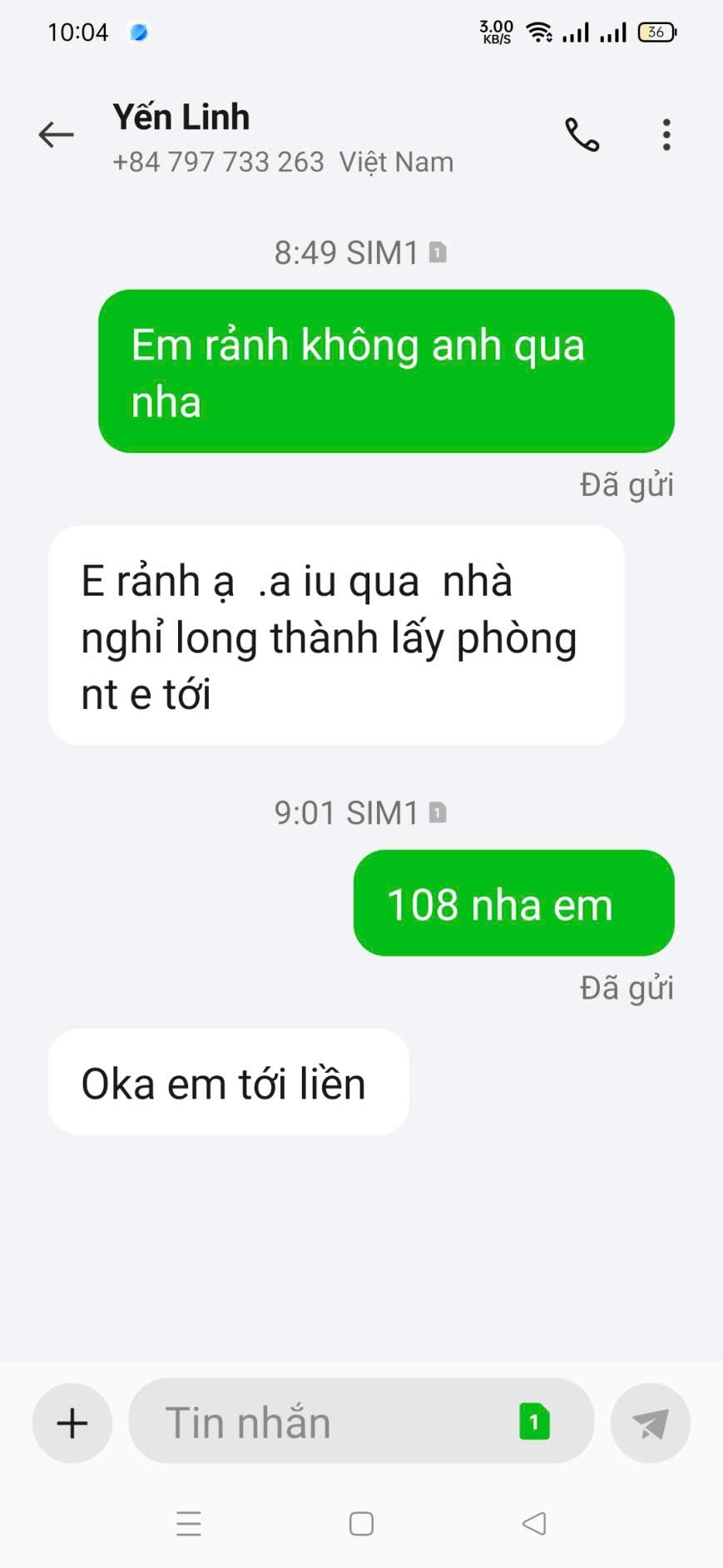Go back to the message list
The width and height of the screenshot is (723, 1568).
pos(57,134)
